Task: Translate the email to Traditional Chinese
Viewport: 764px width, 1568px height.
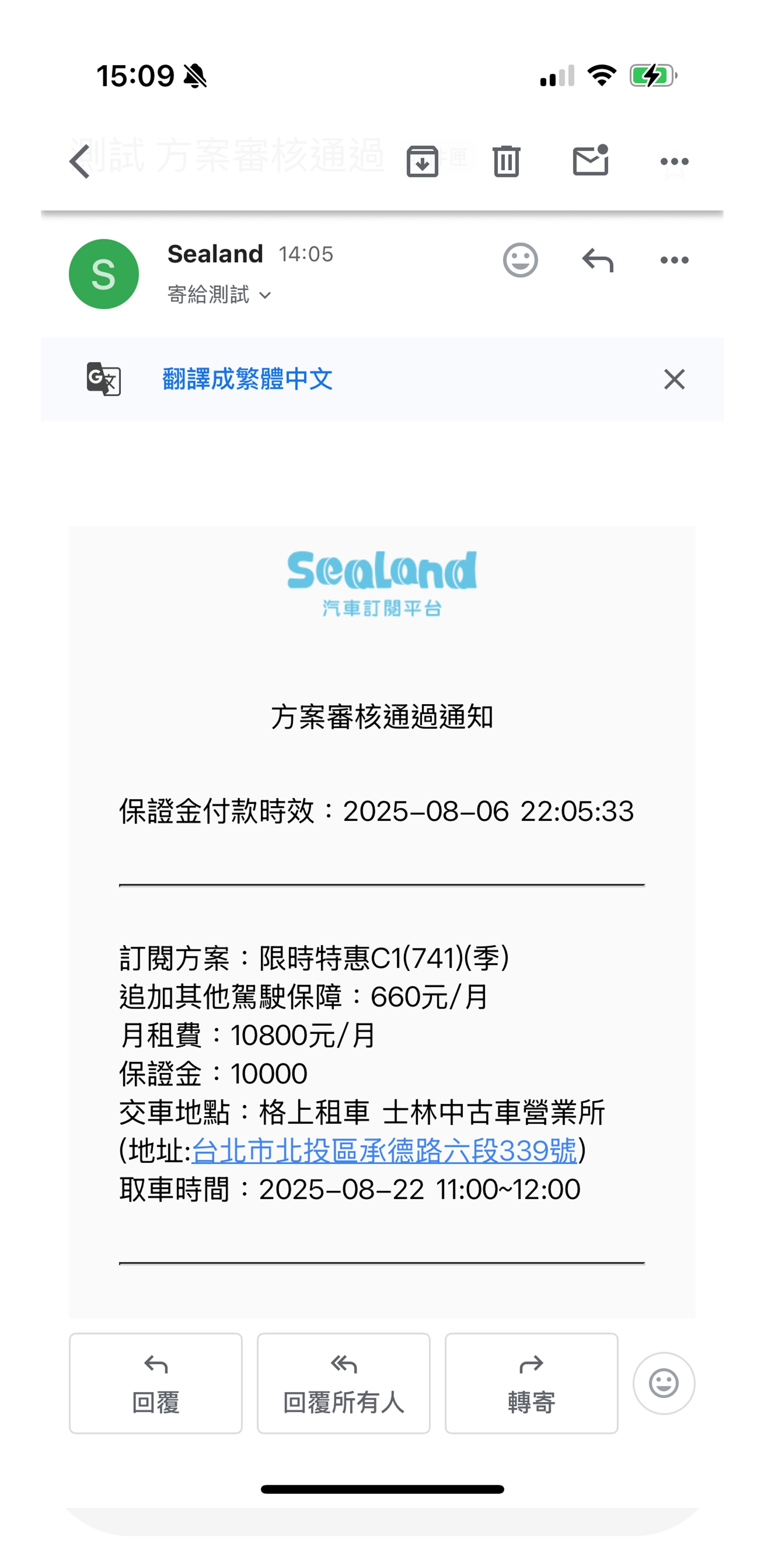Action: point(247,379)
